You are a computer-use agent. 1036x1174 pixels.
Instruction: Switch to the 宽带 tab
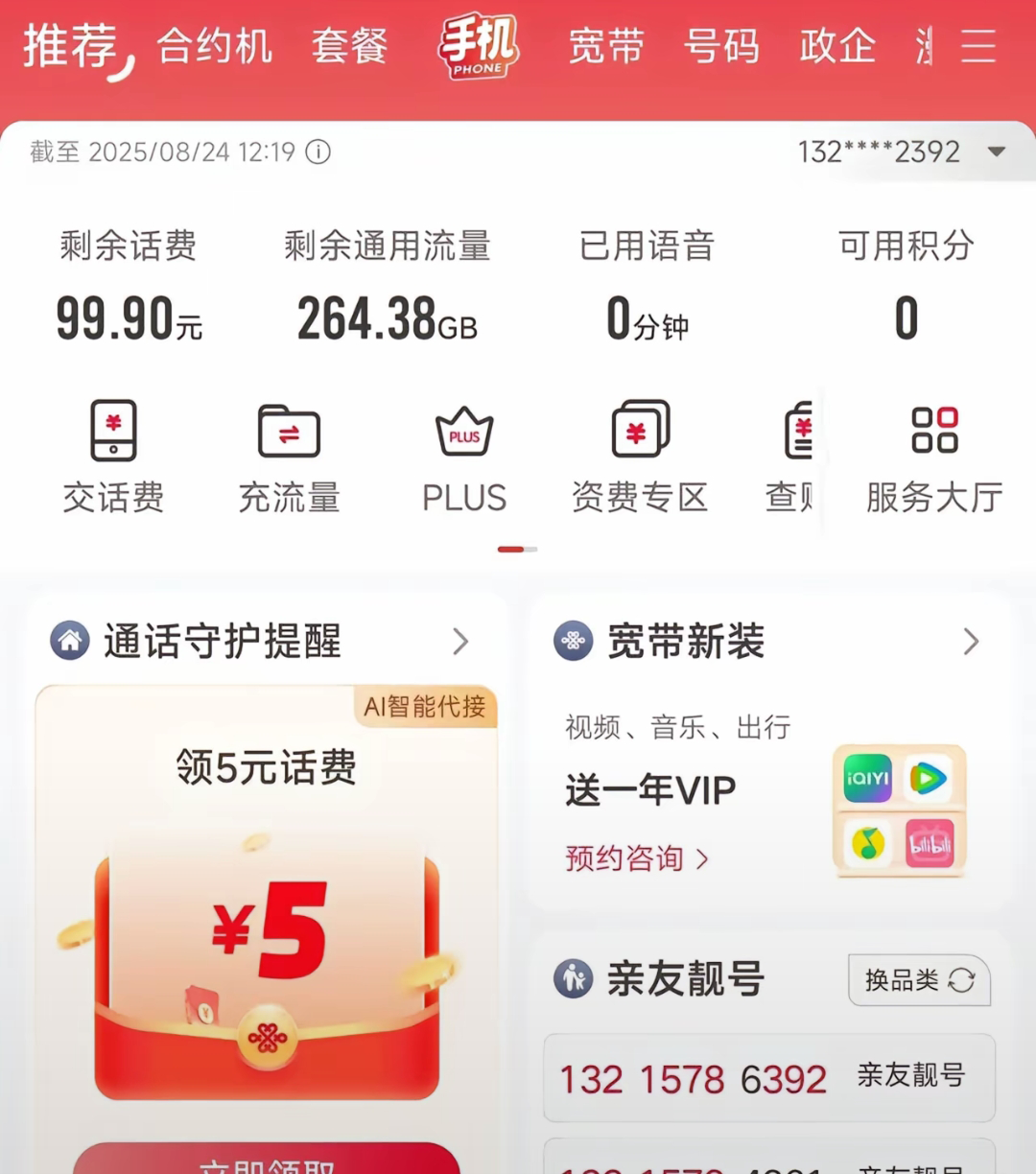coord(606,46)
